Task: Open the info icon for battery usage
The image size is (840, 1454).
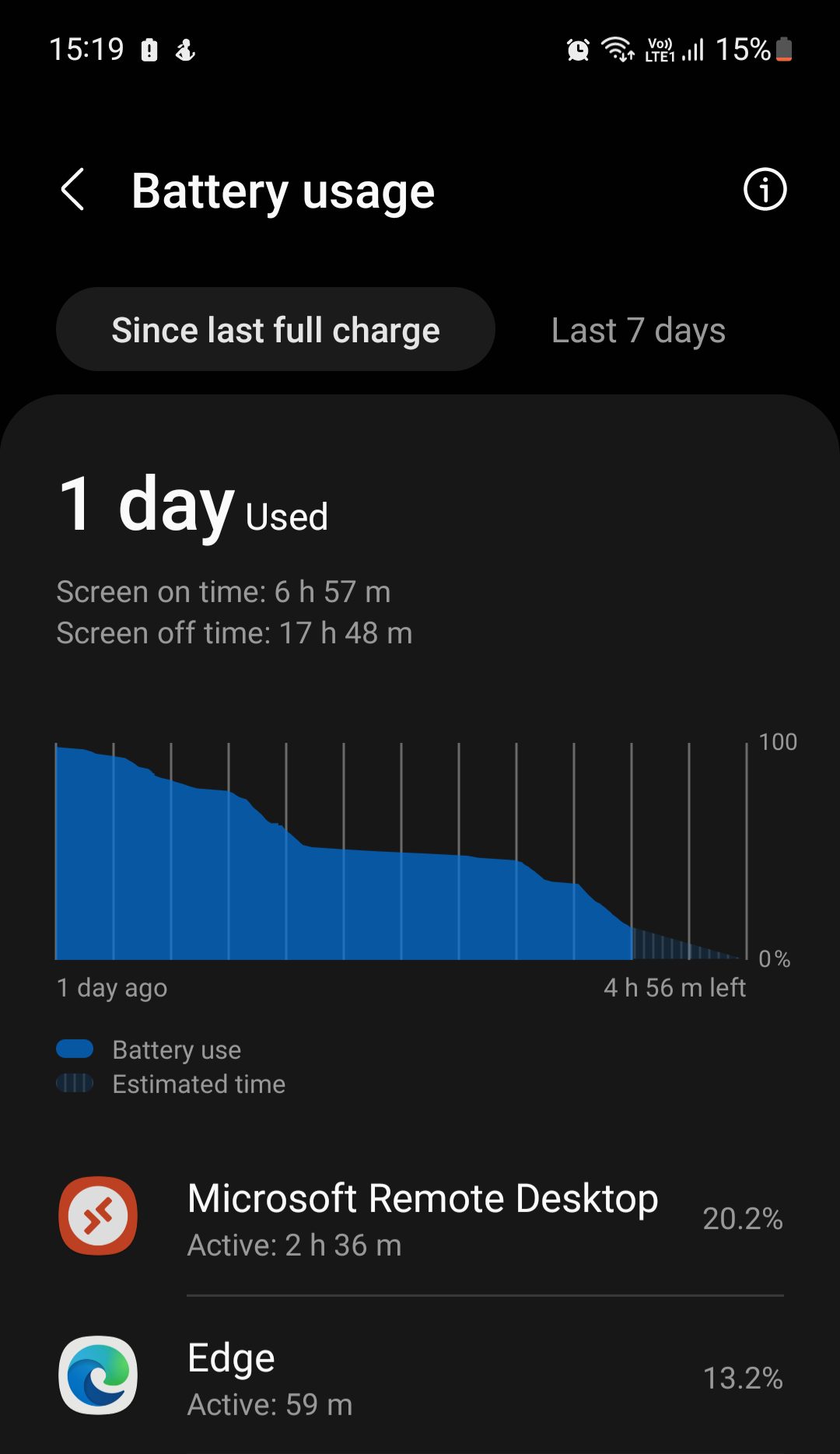Action: tap(765, 189)
